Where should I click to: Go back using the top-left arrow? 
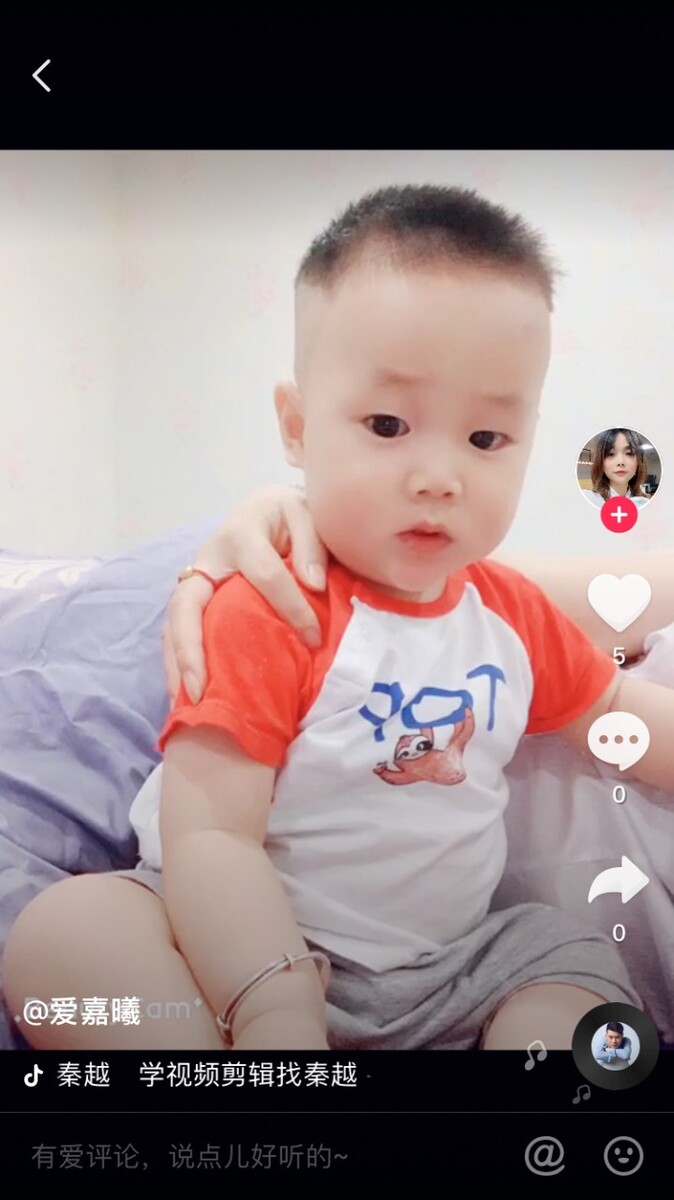click(x=41, y=76)
